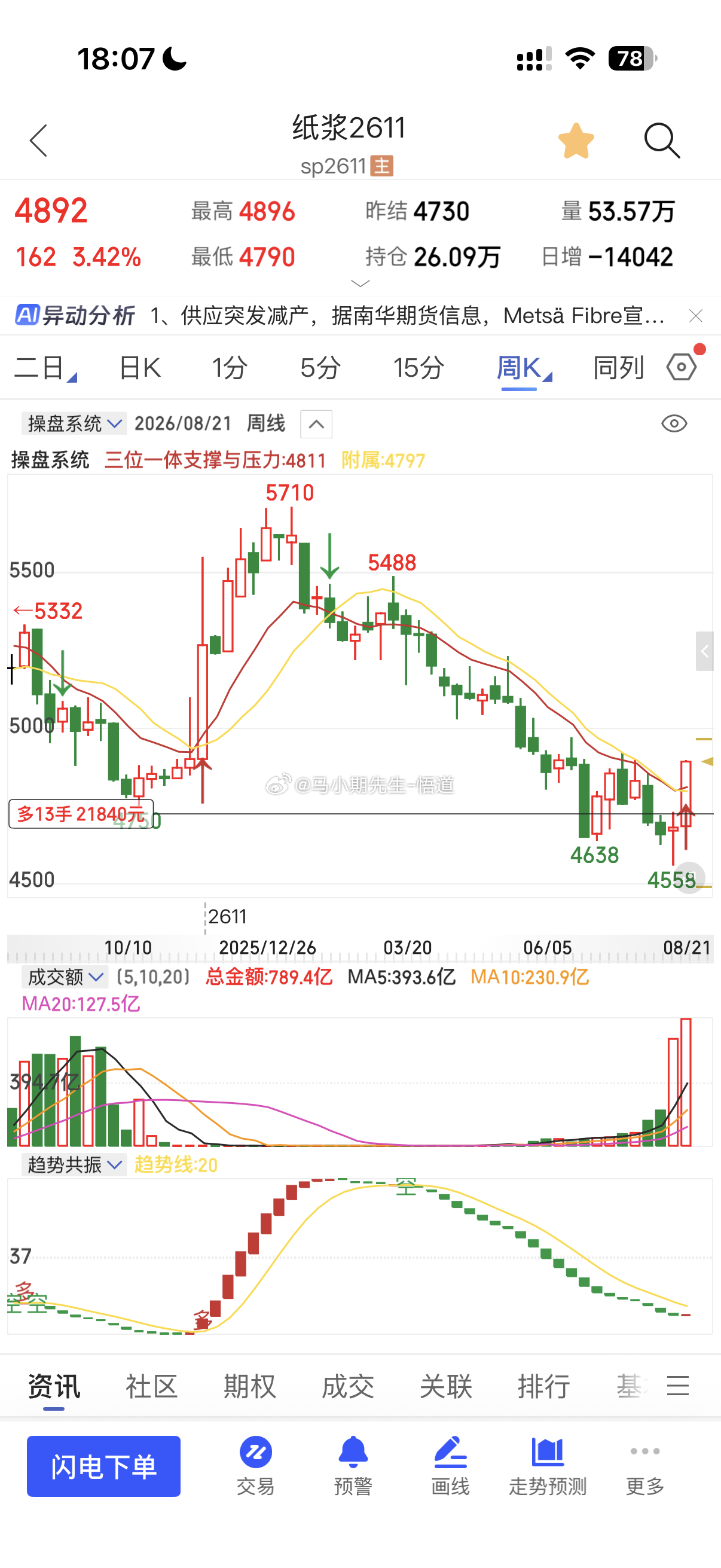Expand quote details with the down chevron

tap(361, 283)
